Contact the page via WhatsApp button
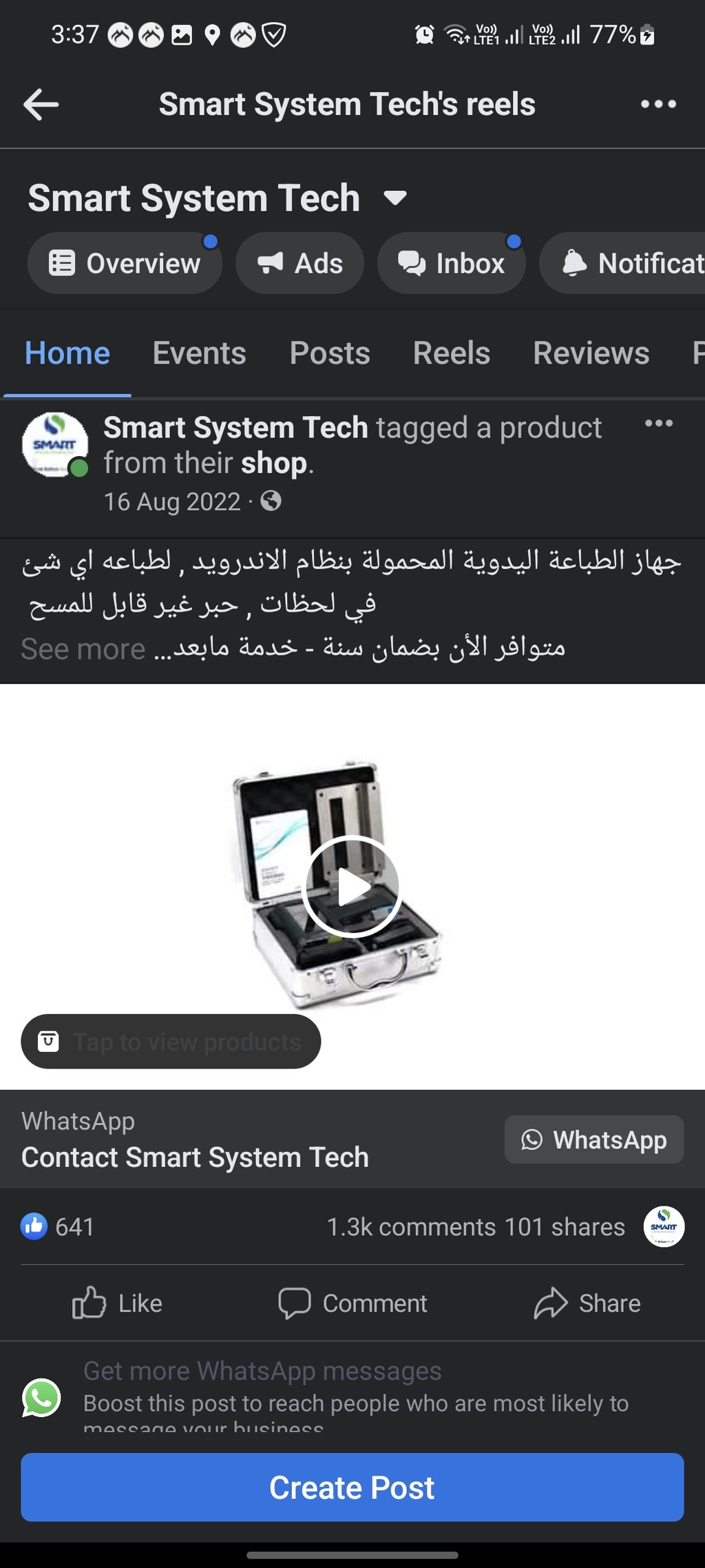The height and width of the screenshot is (1568, 705). 594,1140
